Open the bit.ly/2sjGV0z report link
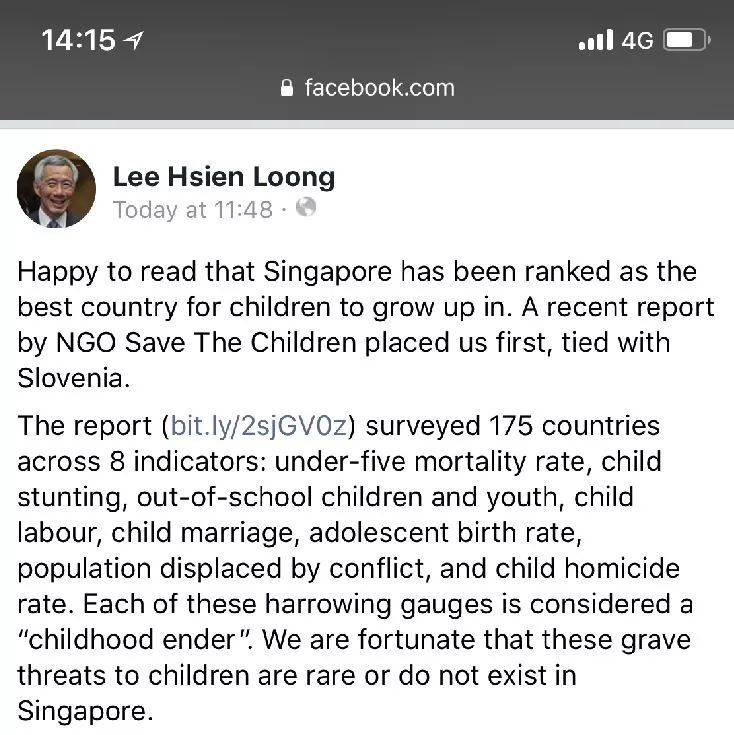The width and height of the screenshot is (734, 735). [x=259, y=425]
